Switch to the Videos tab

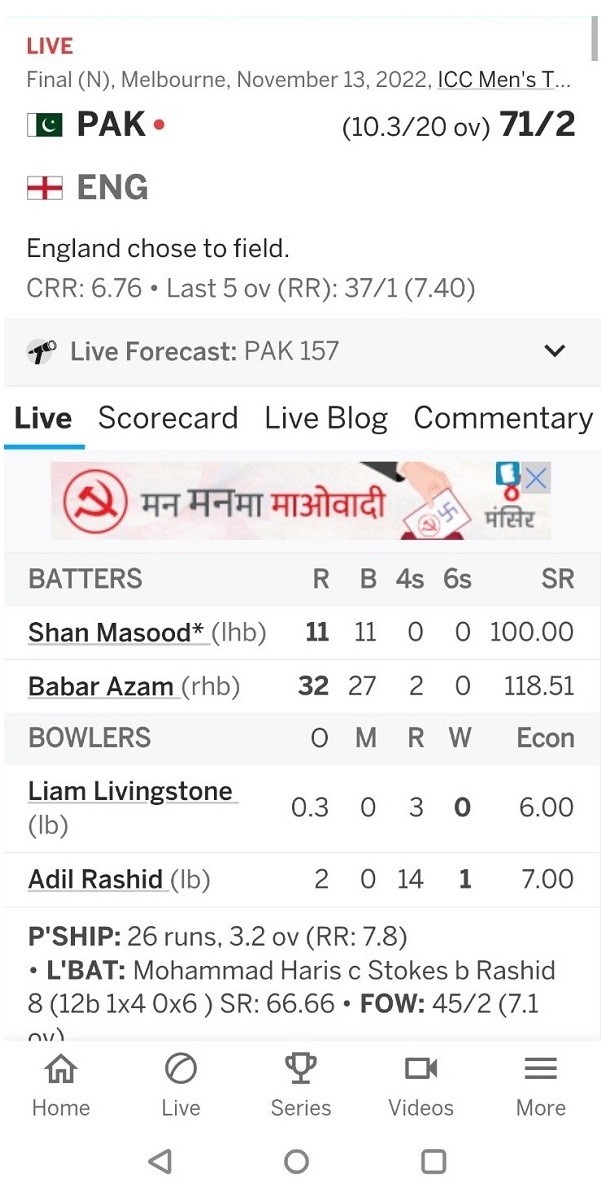tap(421, 1085)
